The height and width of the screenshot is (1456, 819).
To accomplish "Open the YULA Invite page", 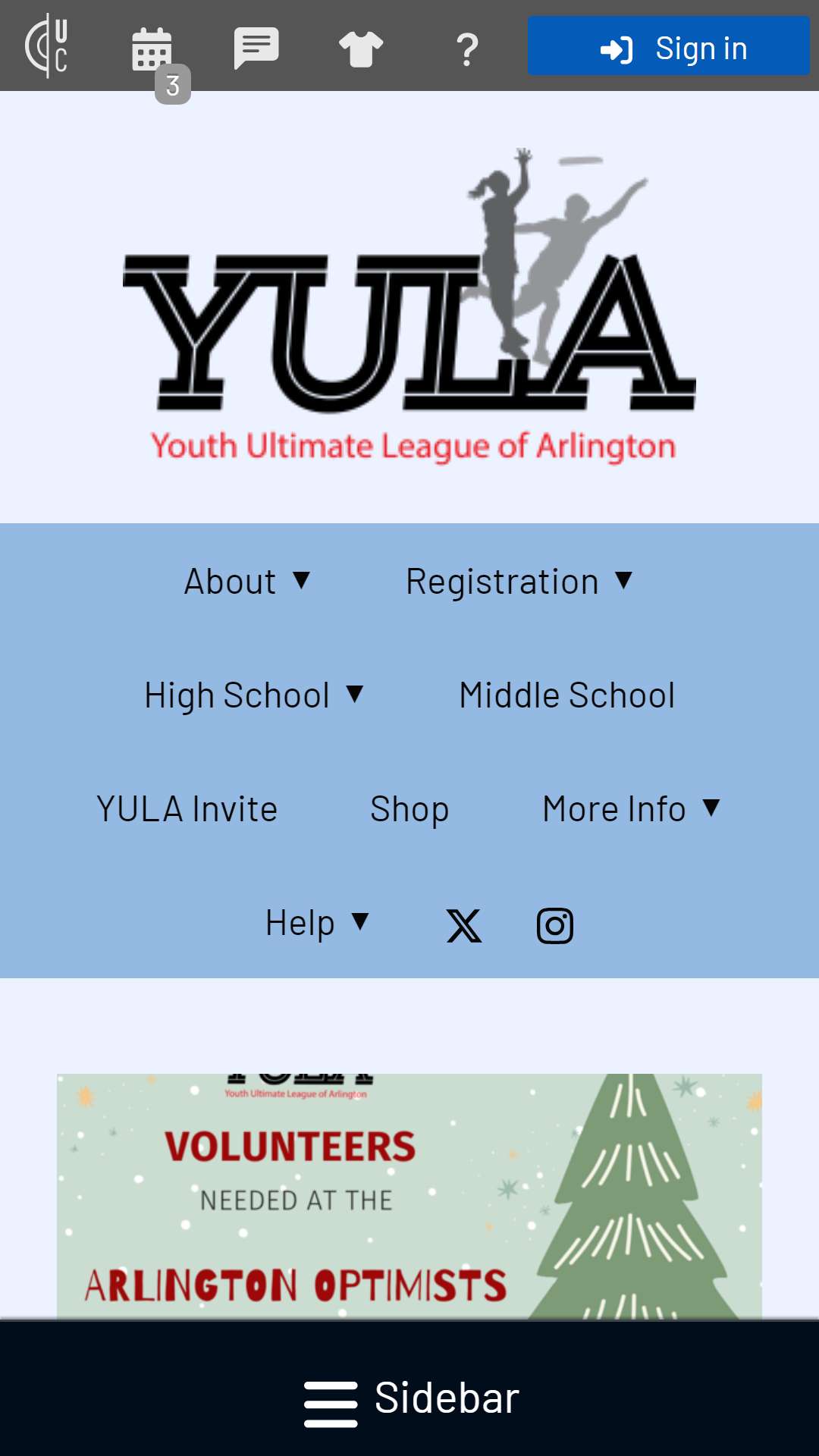I will (187, 809).
